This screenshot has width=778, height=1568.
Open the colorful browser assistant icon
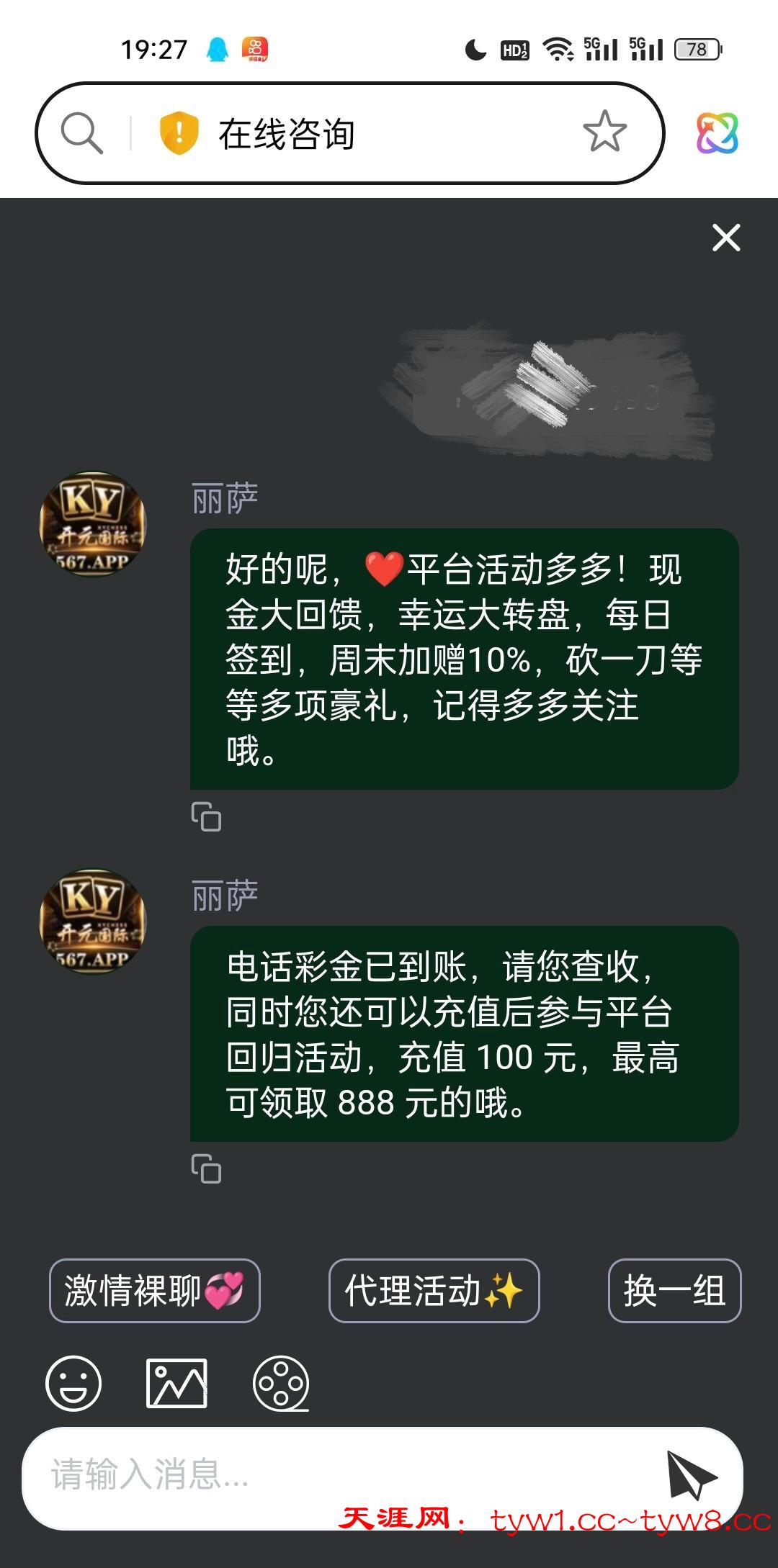click(717, 133)
